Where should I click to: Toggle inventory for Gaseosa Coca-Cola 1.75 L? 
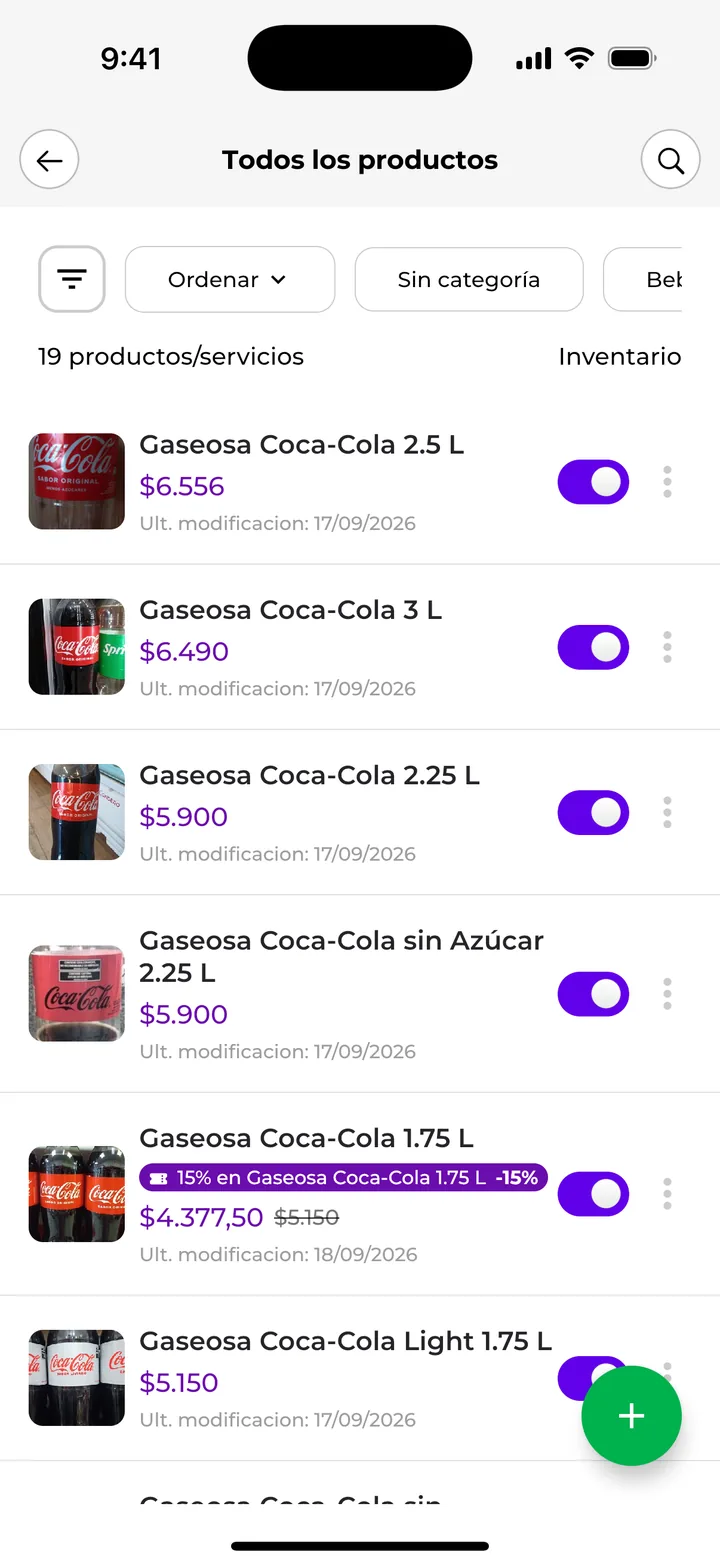(x=593, y=1194)
